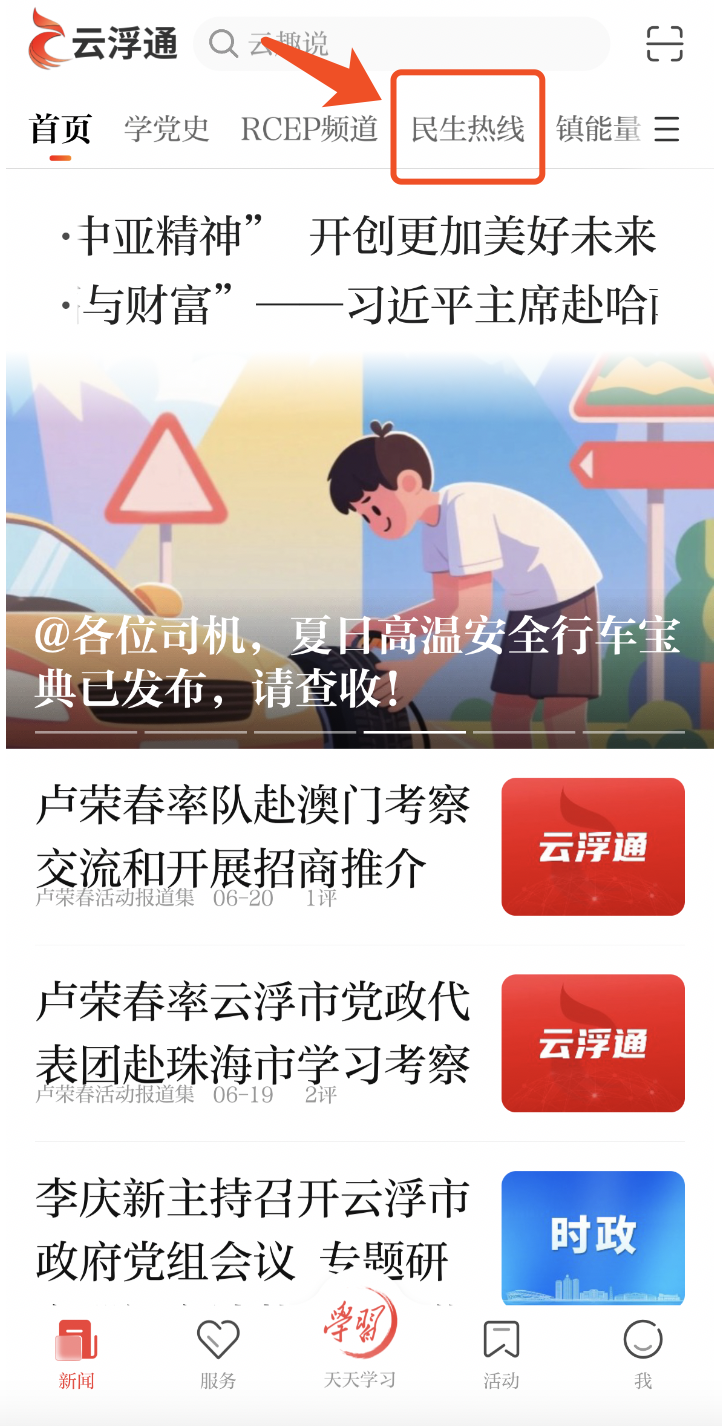Select the RCEP频道 tab
Image resolution: width=722 pixels, height=1426 pixels.
click(309, 129)
